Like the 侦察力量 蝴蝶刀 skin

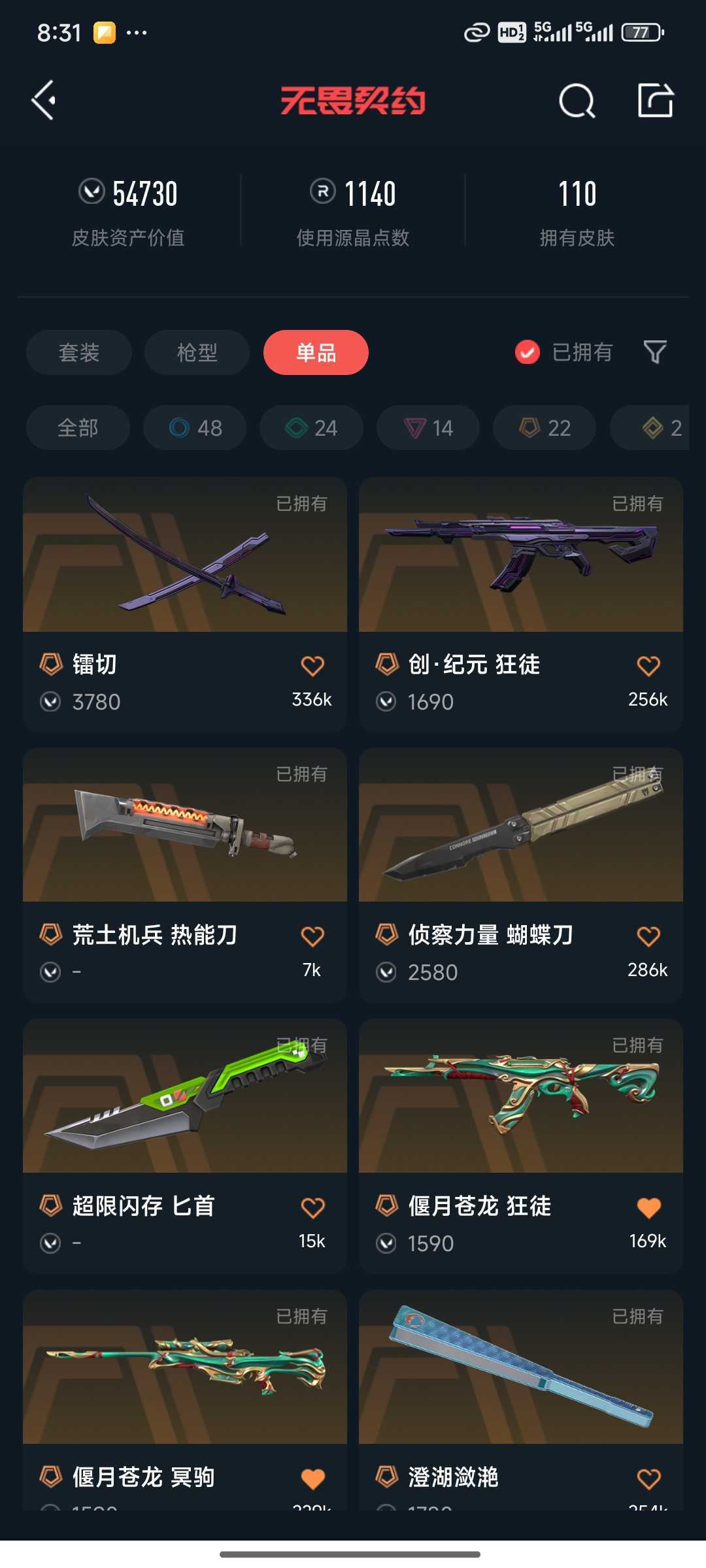click(648, 936)
